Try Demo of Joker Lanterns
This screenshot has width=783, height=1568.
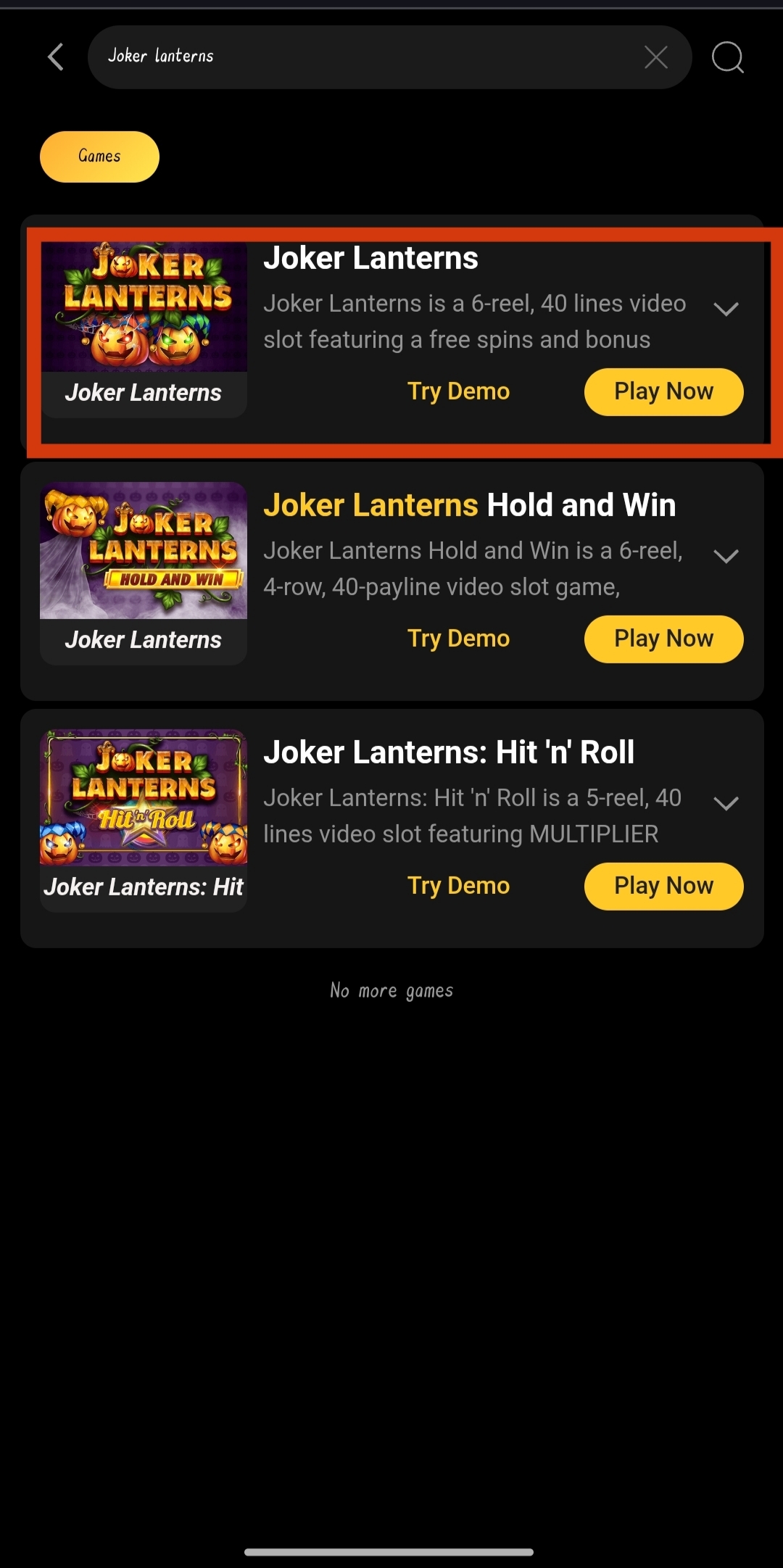click(x=458, y=391)
